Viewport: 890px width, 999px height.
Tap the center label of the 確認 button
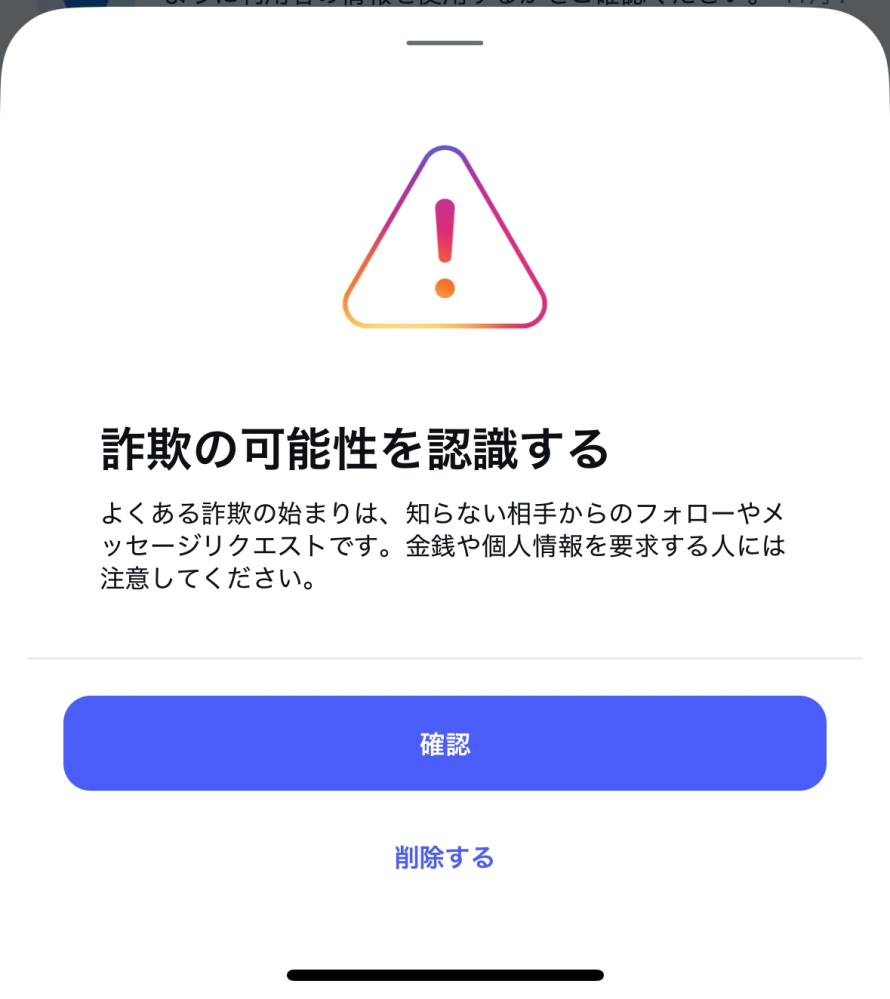444,743
